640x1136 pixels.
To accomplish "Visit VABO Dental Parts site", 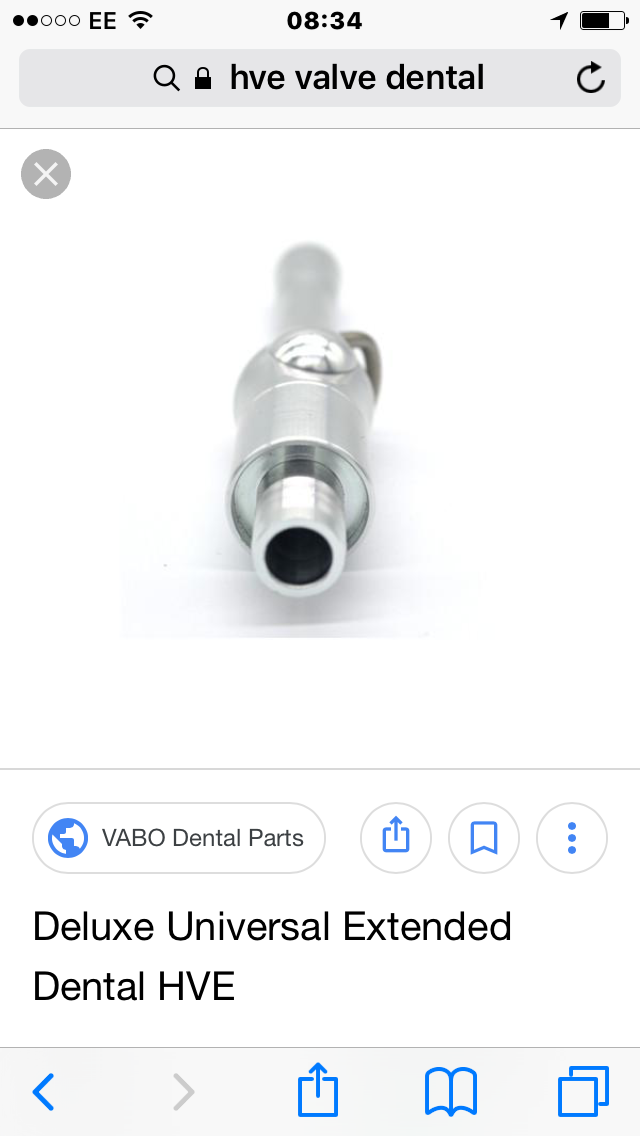I will coord(179,838).
